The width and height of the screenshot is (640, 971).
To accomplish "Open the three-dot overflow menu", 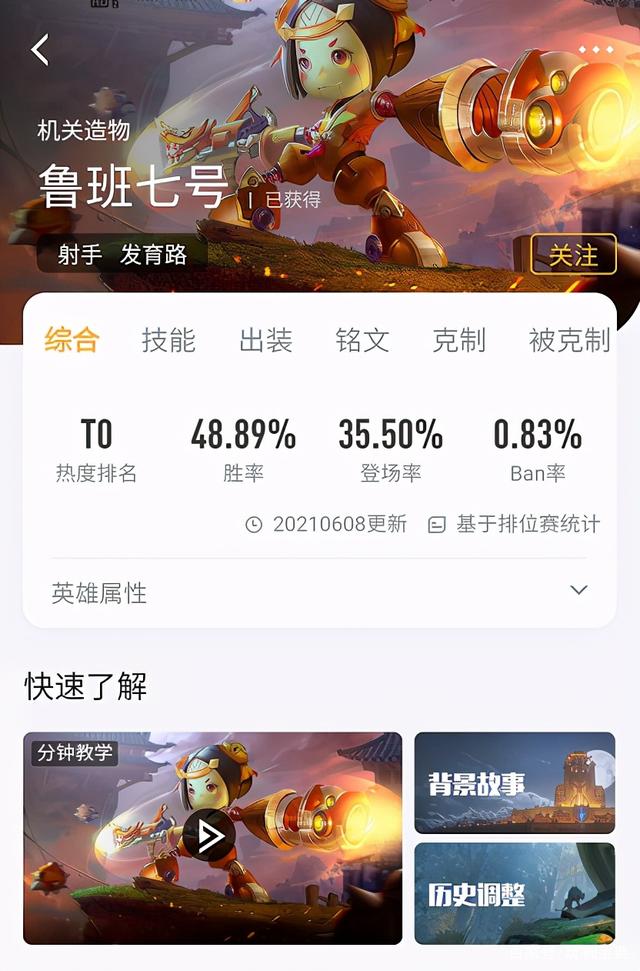I will click(596, 49).
